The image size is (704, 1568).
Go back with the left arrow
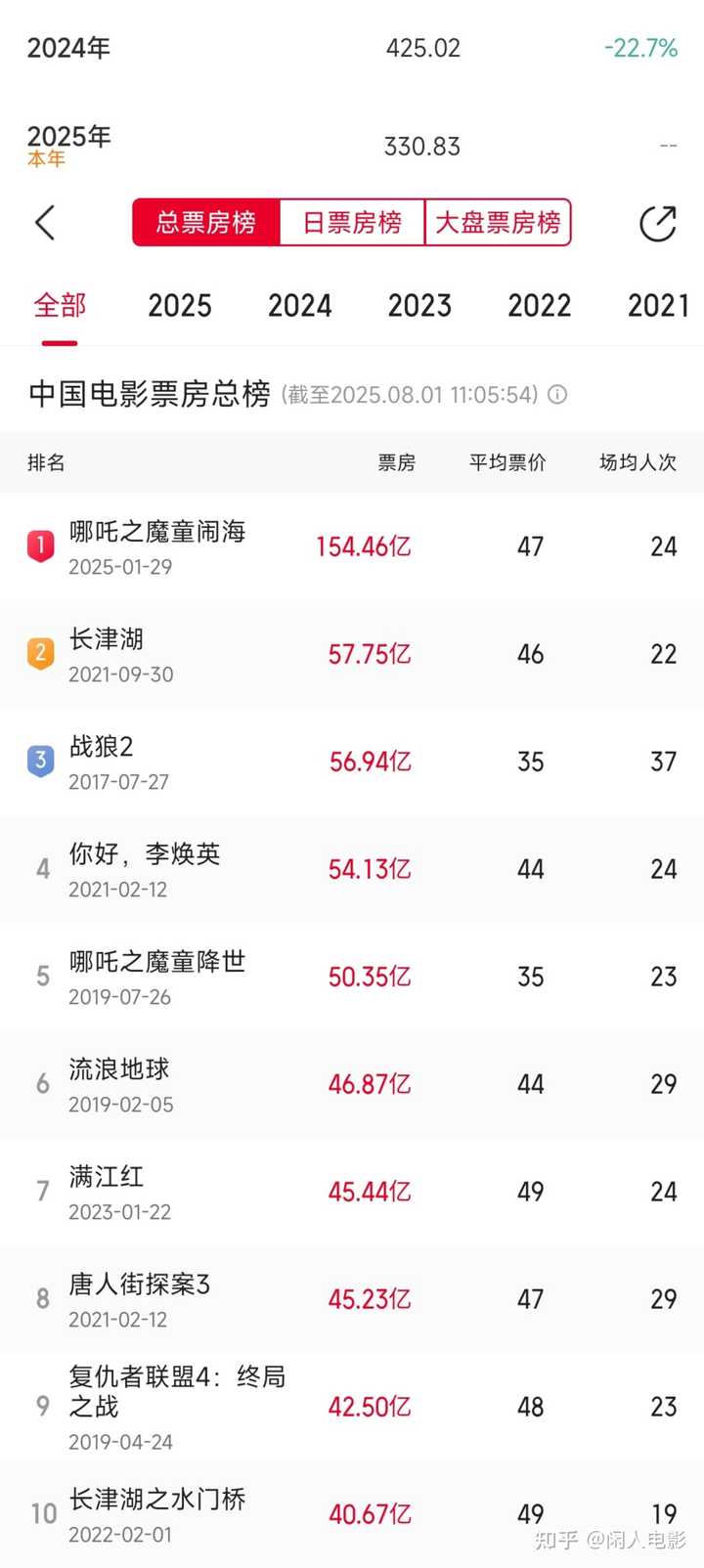pos(45,223)
